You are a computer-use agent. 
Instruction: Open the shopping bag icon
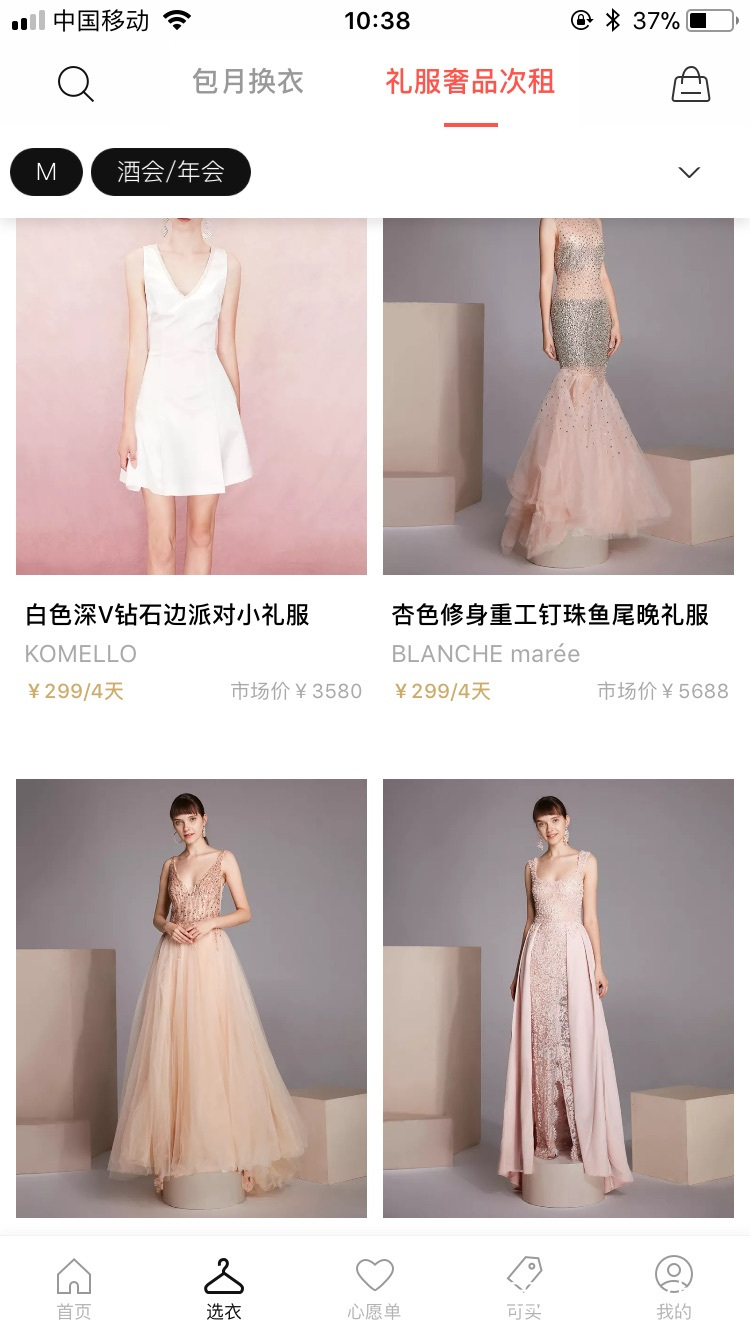(691, 84)
